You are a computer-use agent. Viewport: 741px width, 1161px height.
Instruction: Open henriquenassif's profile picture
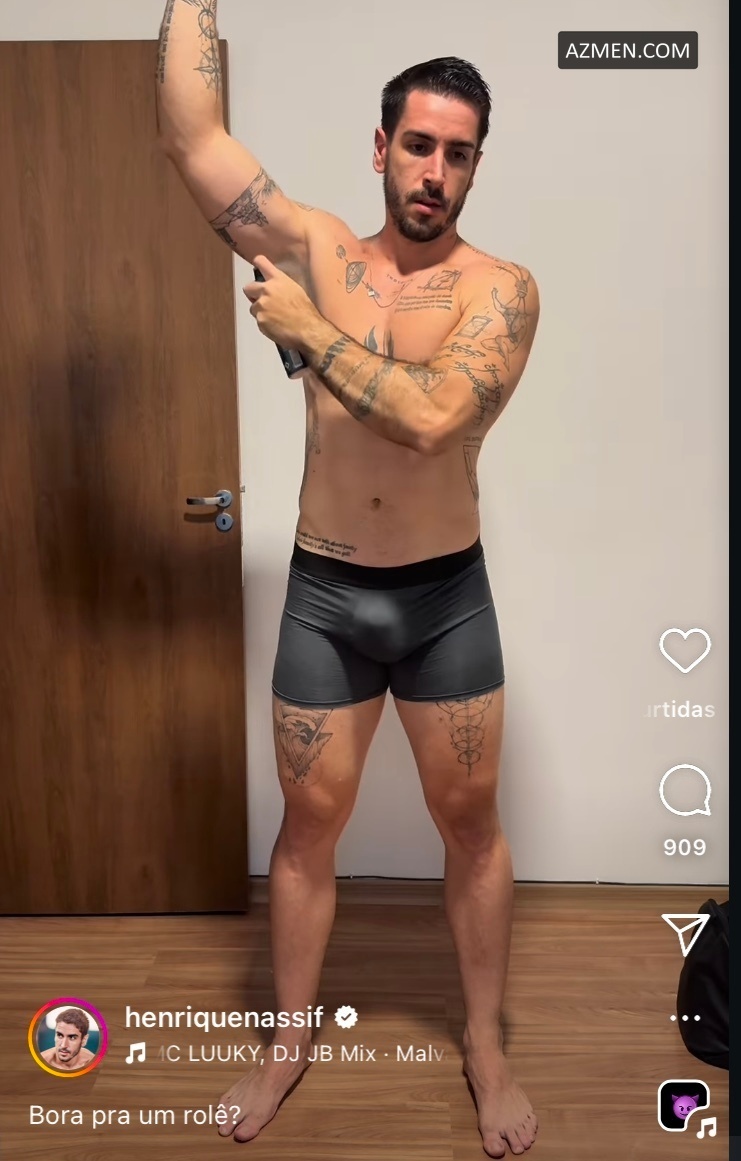[x=68, y=1037]
